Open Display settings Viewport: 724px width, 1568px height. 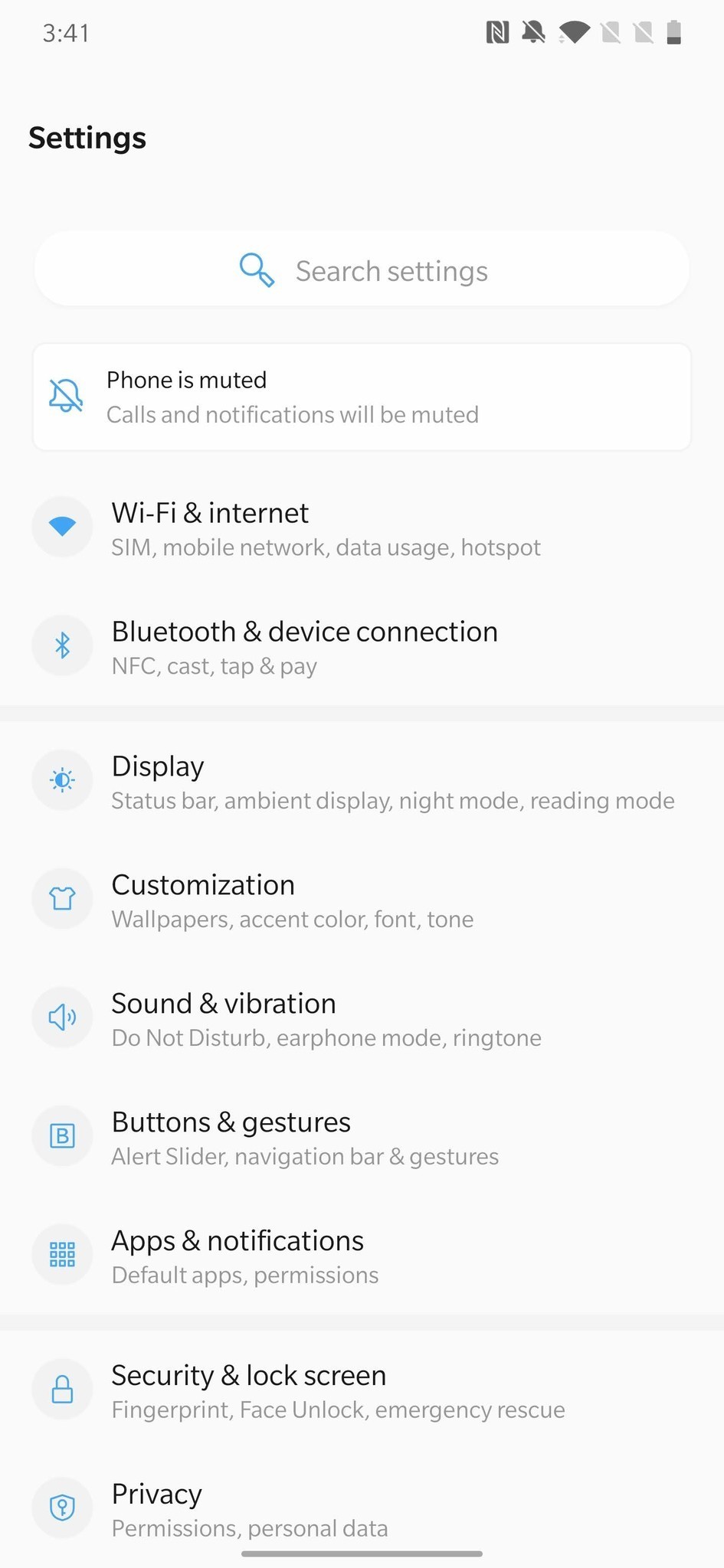[x=362, y=782]
